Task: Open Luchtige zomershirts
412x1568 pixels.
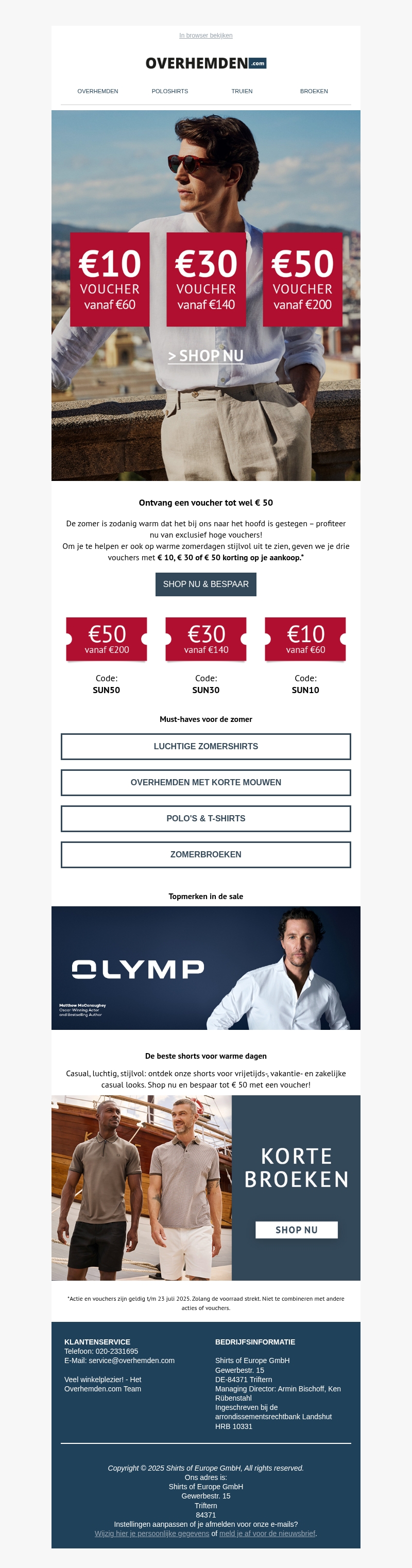Action: pyautogui.click(x=205, y=746)
